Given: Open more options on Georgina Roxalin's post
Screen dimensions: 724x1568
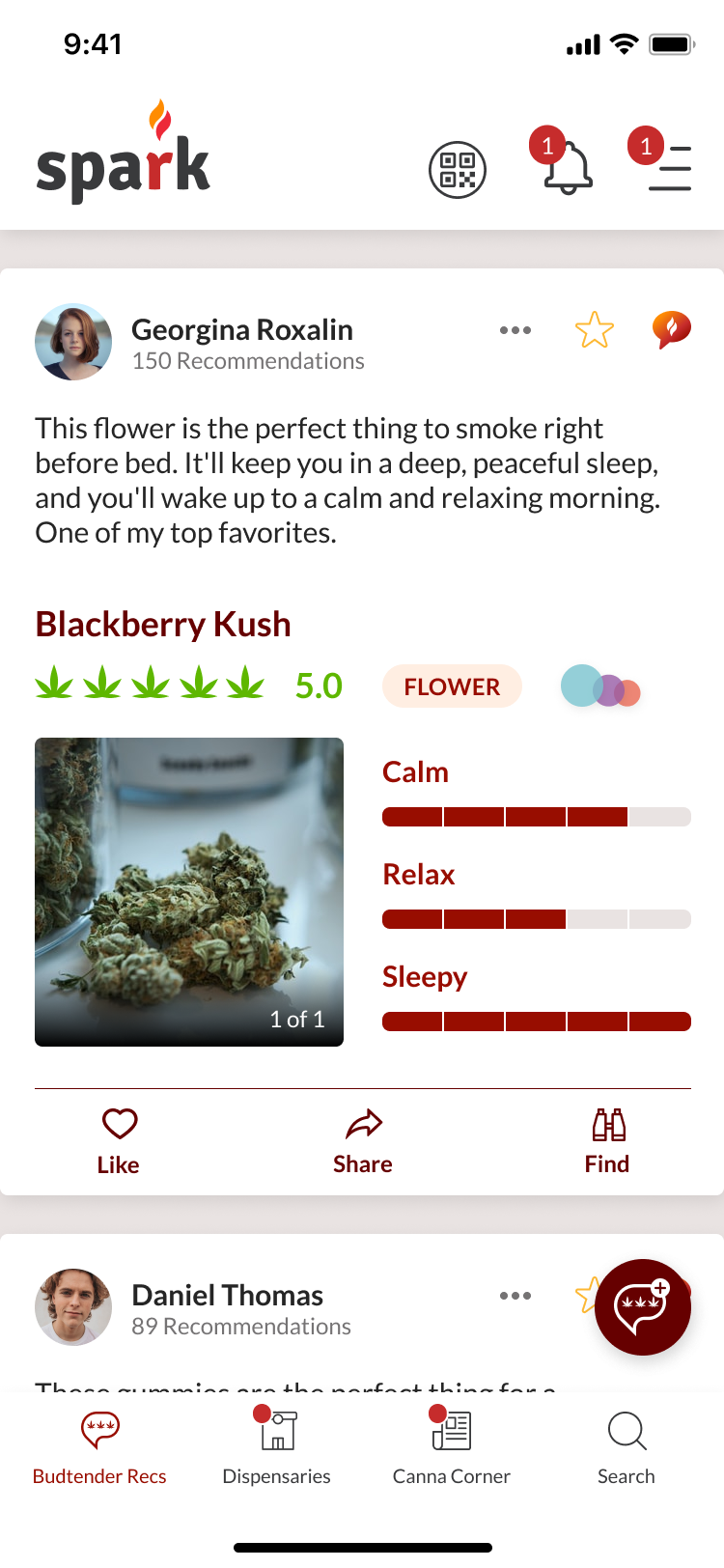Looking at the screenshot, I should pyautogui.click(x=515, y=330).
